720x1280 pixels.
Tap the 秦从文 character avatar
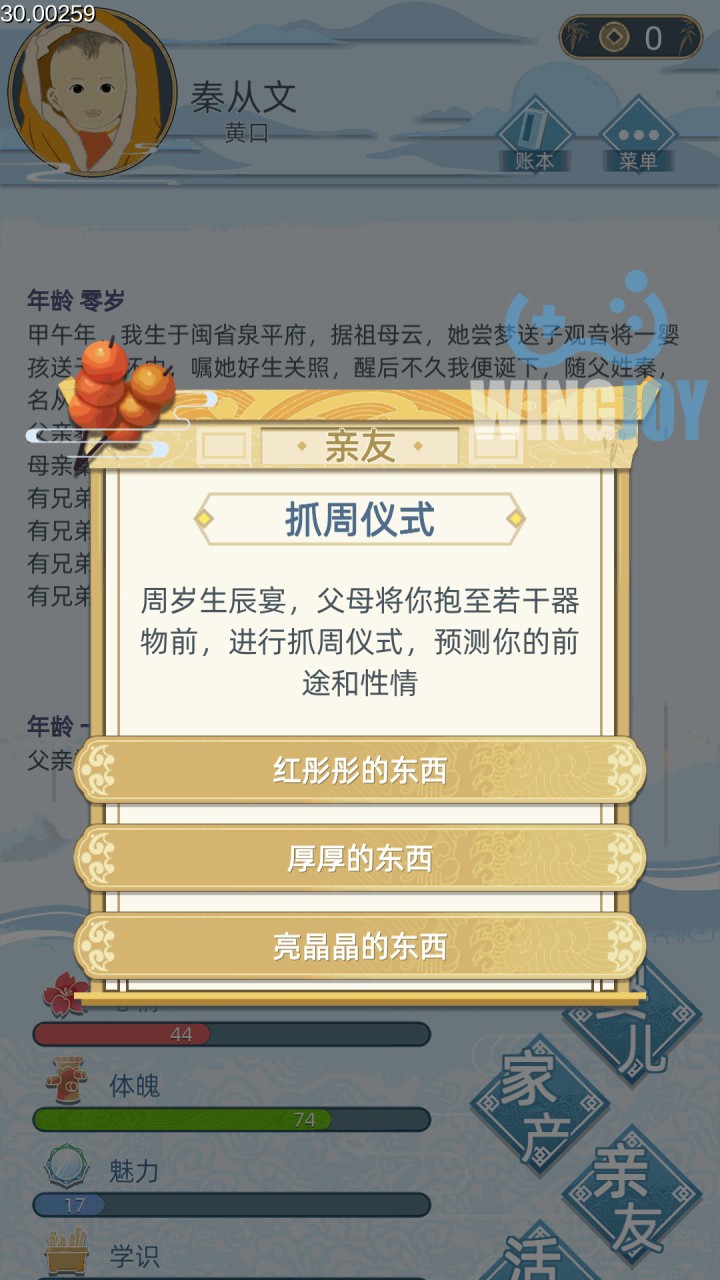[92, 92]
